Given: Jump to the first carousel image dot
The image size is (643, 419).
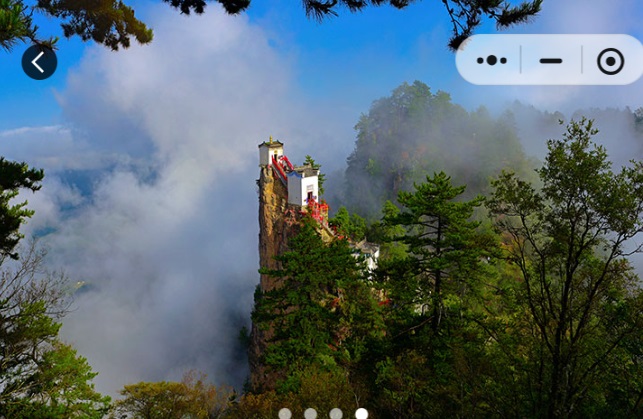Looking at the screenshot, I should click(285, 413).
